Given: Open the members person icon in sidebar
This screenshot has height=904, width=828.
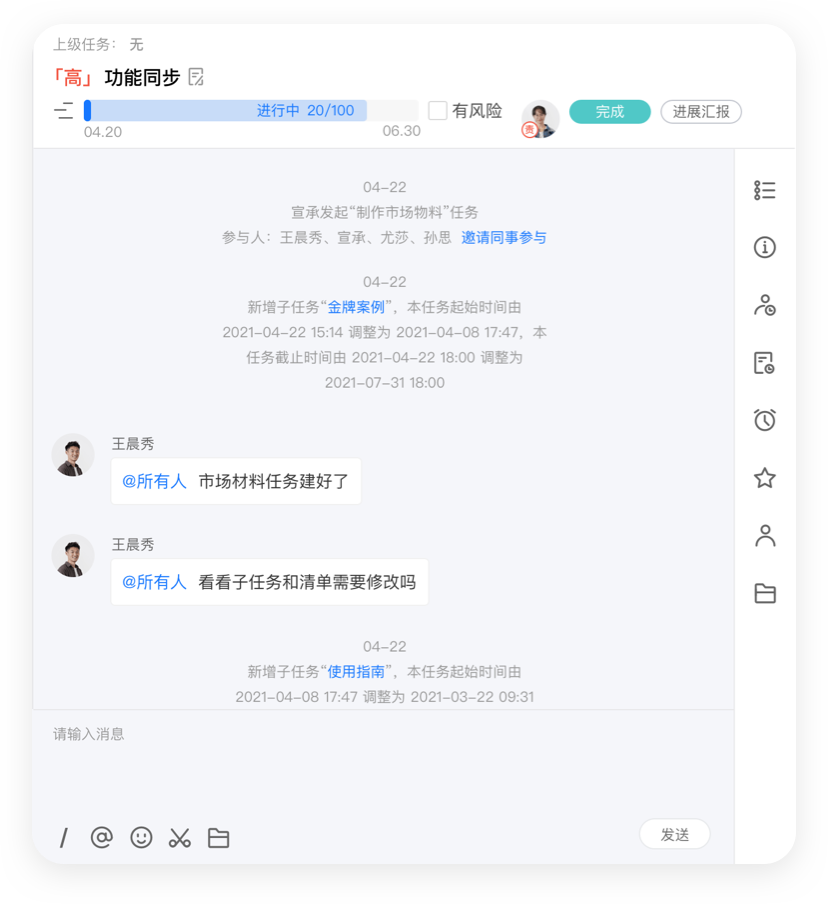Looking at the screenshot, I should [765, 536].
